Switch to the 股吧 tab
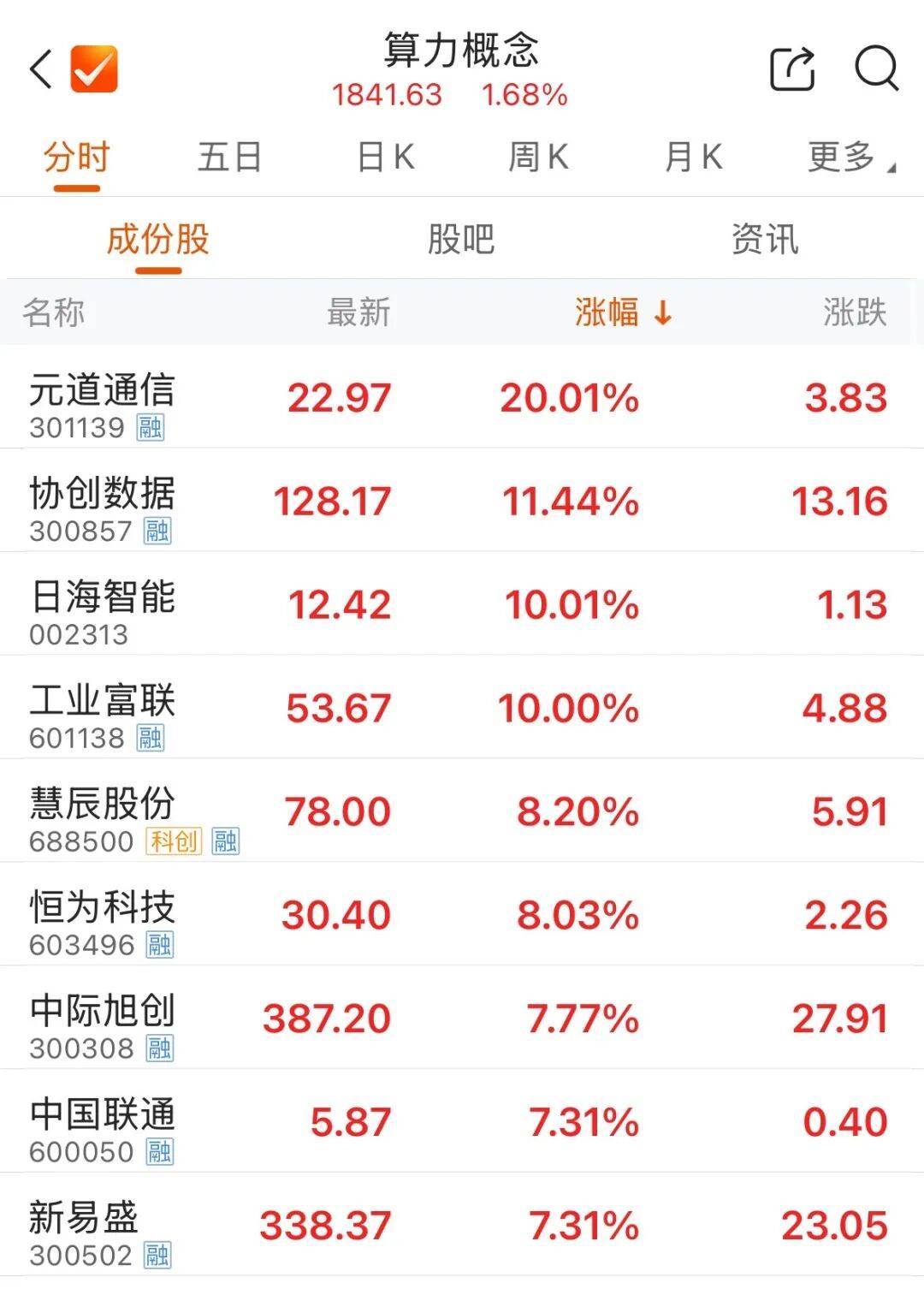This screenshot has height=1295, width=924. pos(462,241)
